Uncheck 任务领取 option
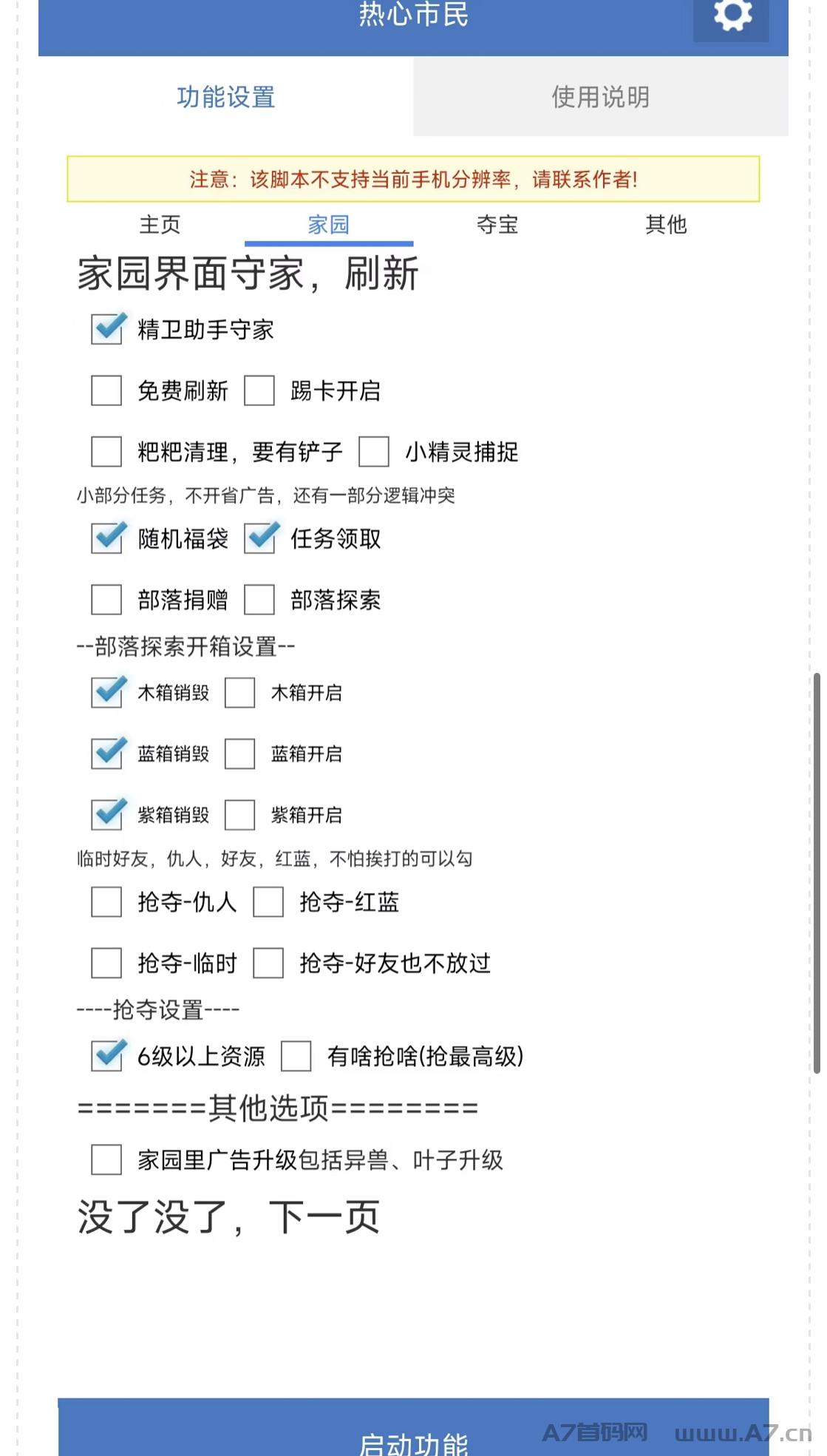 [x=260, y=538]
